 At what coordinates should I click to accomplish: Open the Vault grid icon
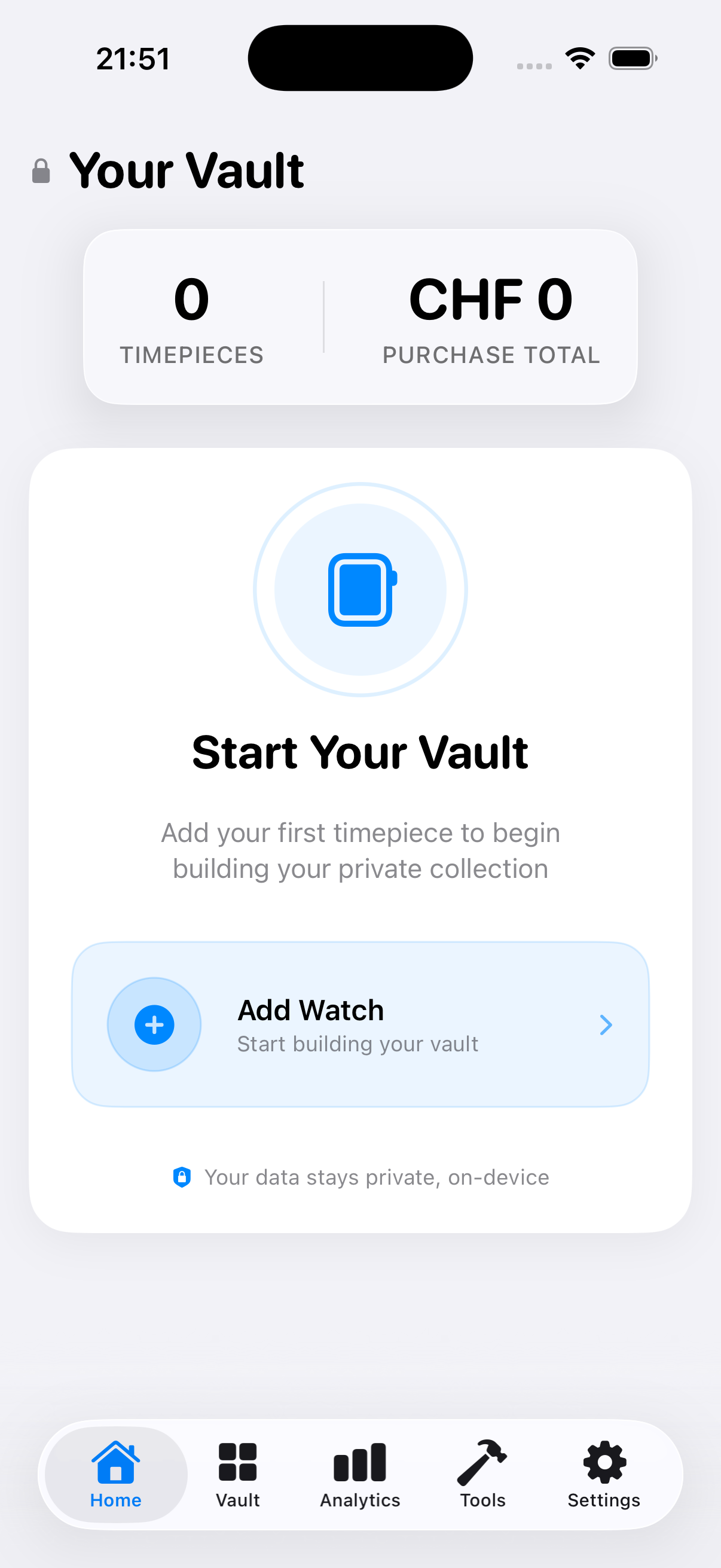(x=237, y=1460)
